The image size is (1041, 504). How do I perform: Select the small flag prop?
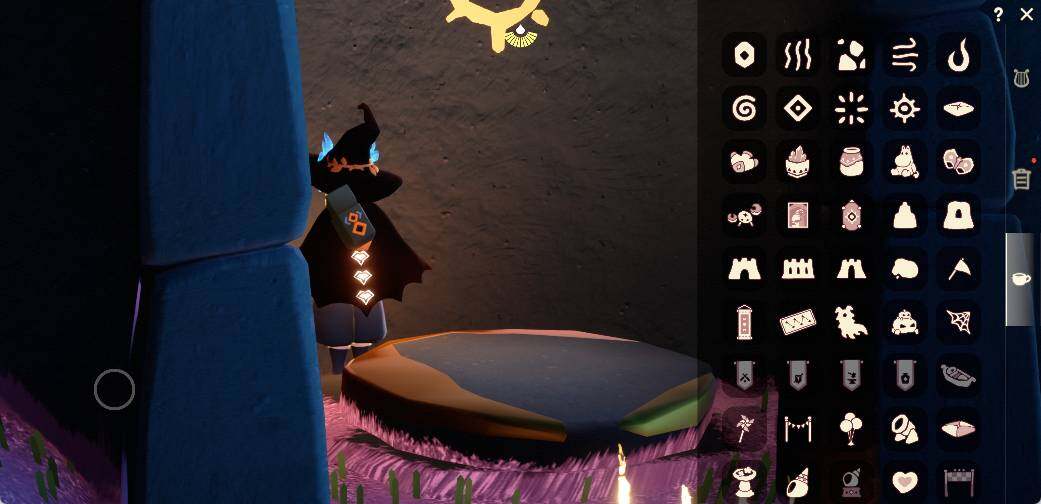958,268
